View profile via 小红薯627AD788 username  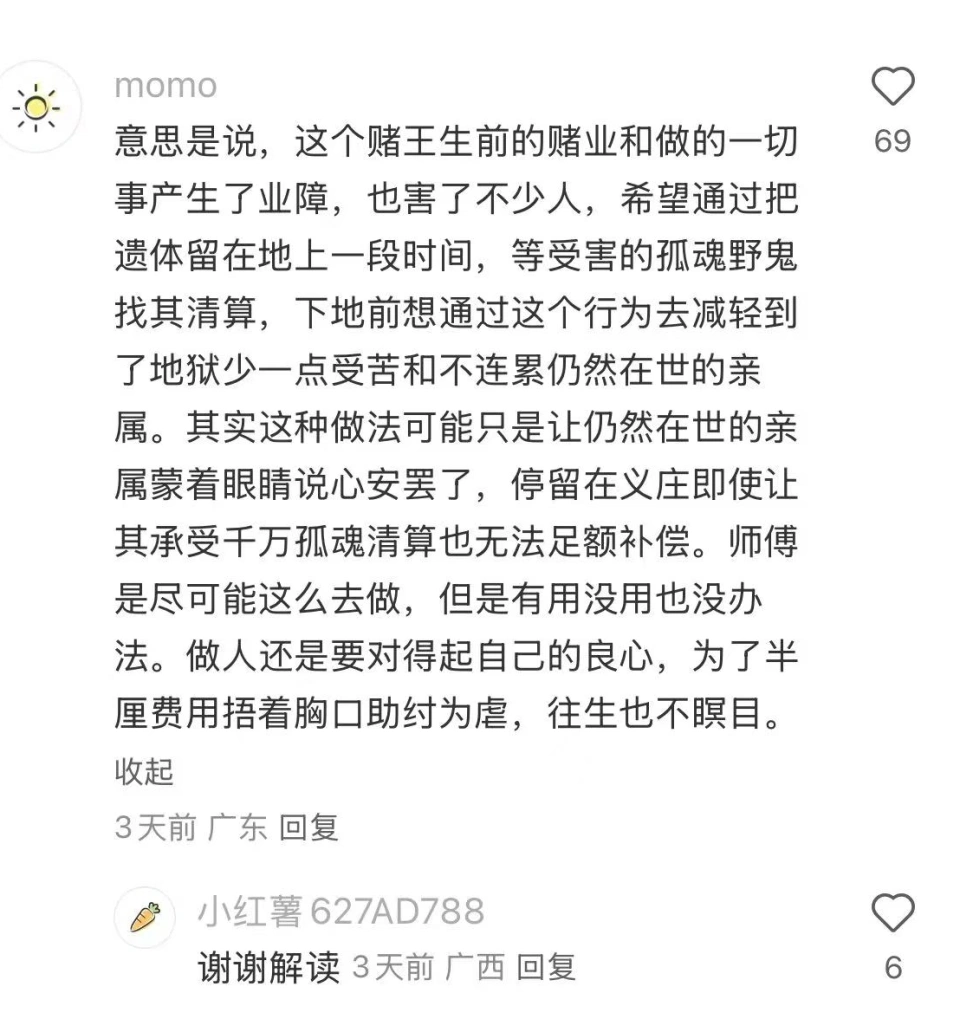point(340,911)
